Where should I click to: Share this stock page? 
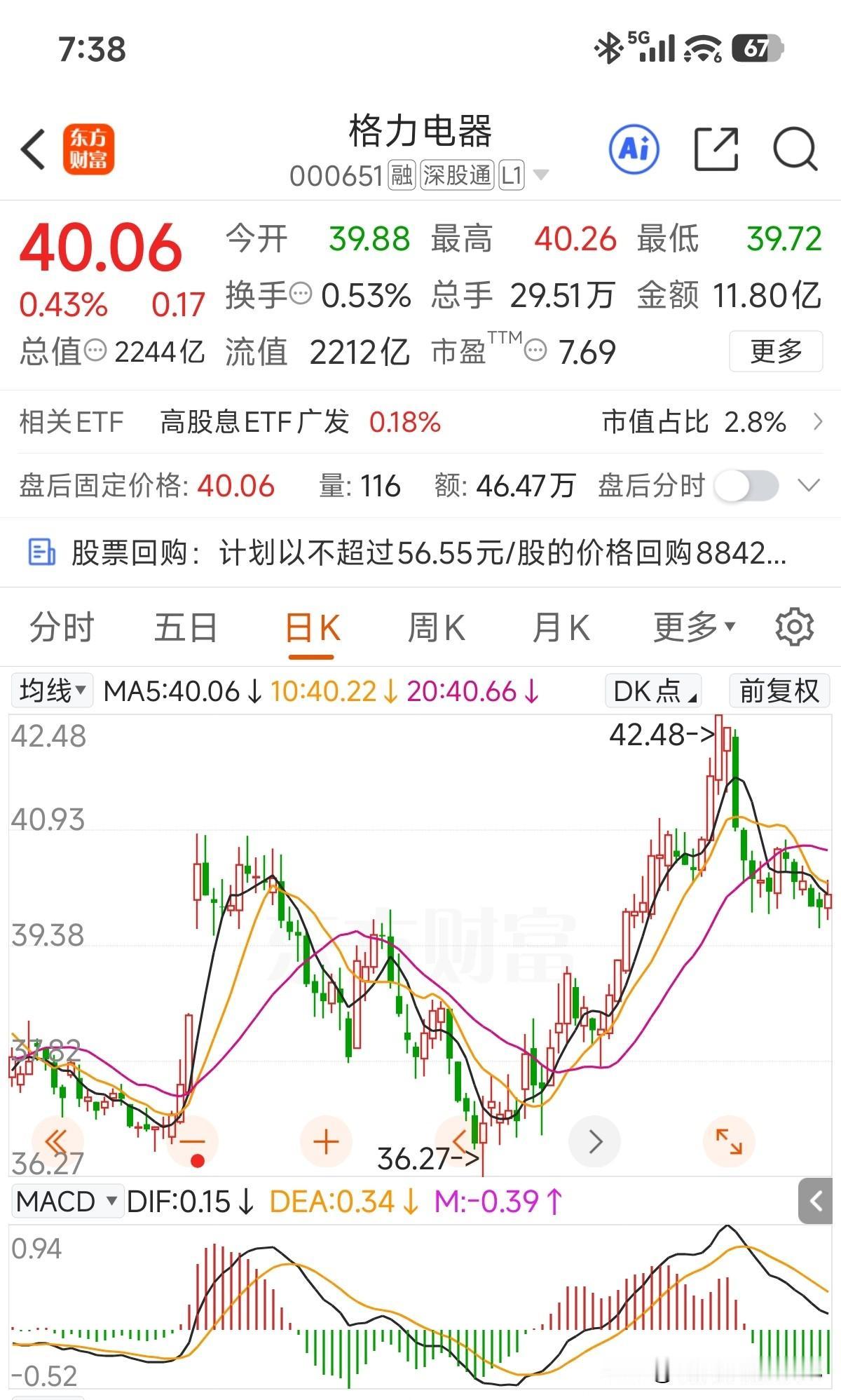716,149
